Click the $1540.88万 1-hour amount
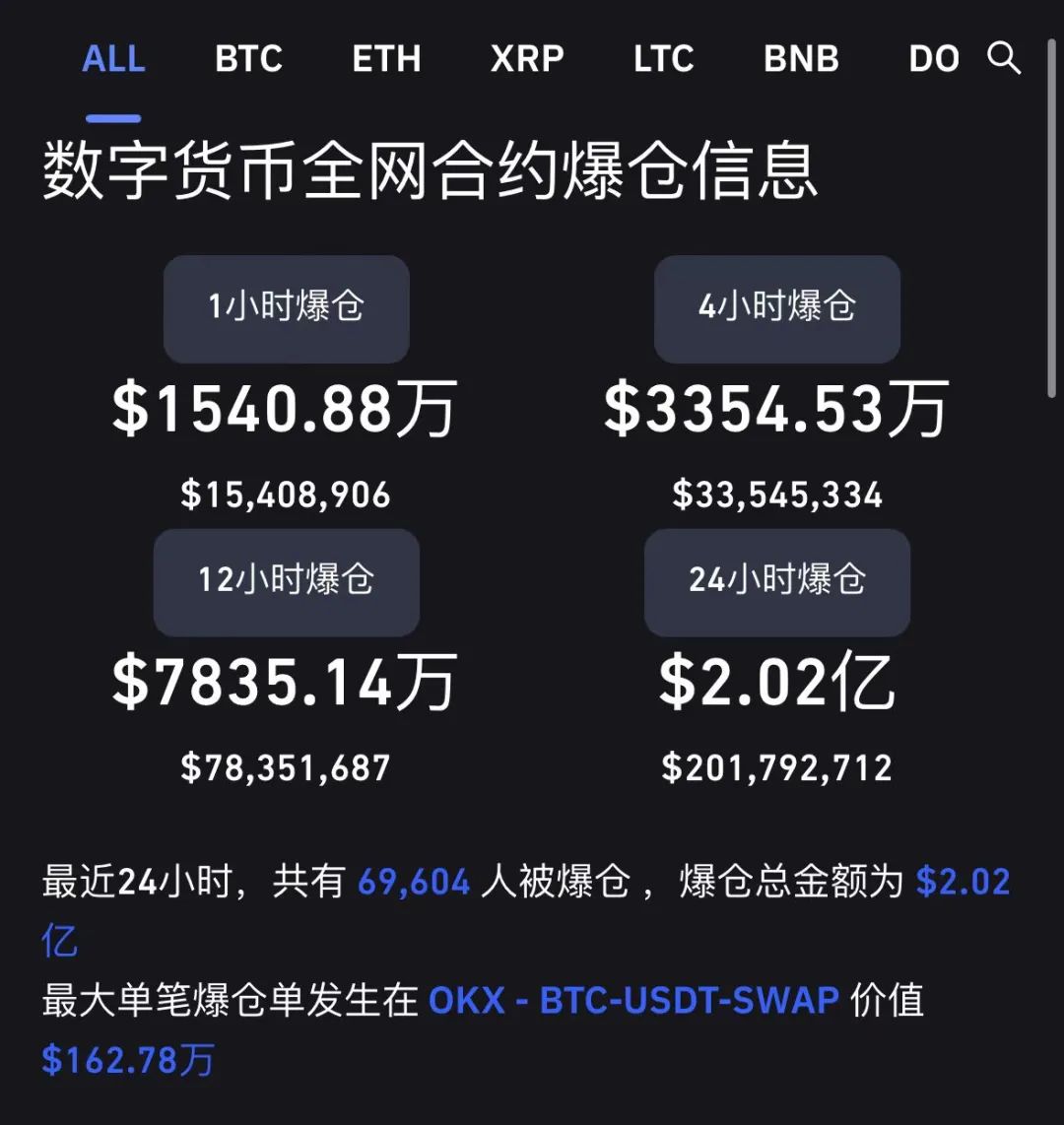The width and height of the screenshot is (1064, 1125). (287, 409)
